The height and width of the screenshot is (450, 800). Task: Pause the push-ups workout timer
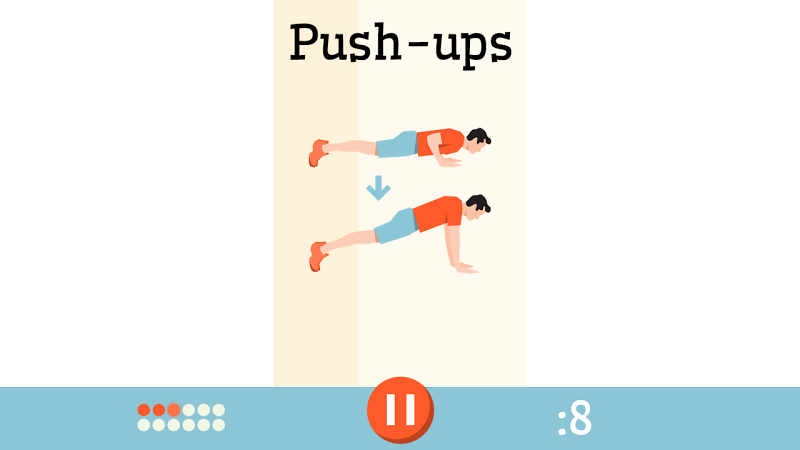[399, 408]
